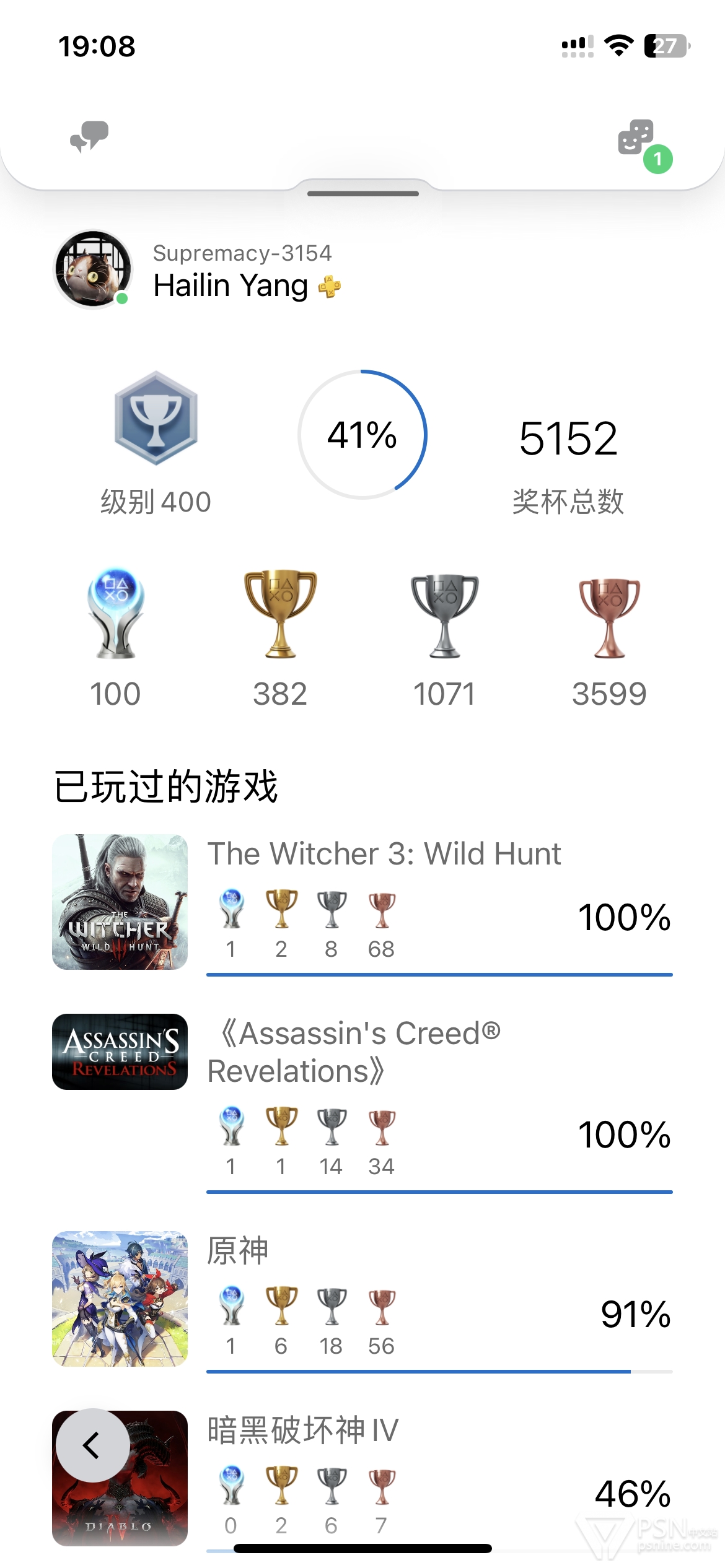Open The Witcher 3: Wild Hunt trophies
The width and height of the screenshot is (725, 1568).
(x=362, y=904)
